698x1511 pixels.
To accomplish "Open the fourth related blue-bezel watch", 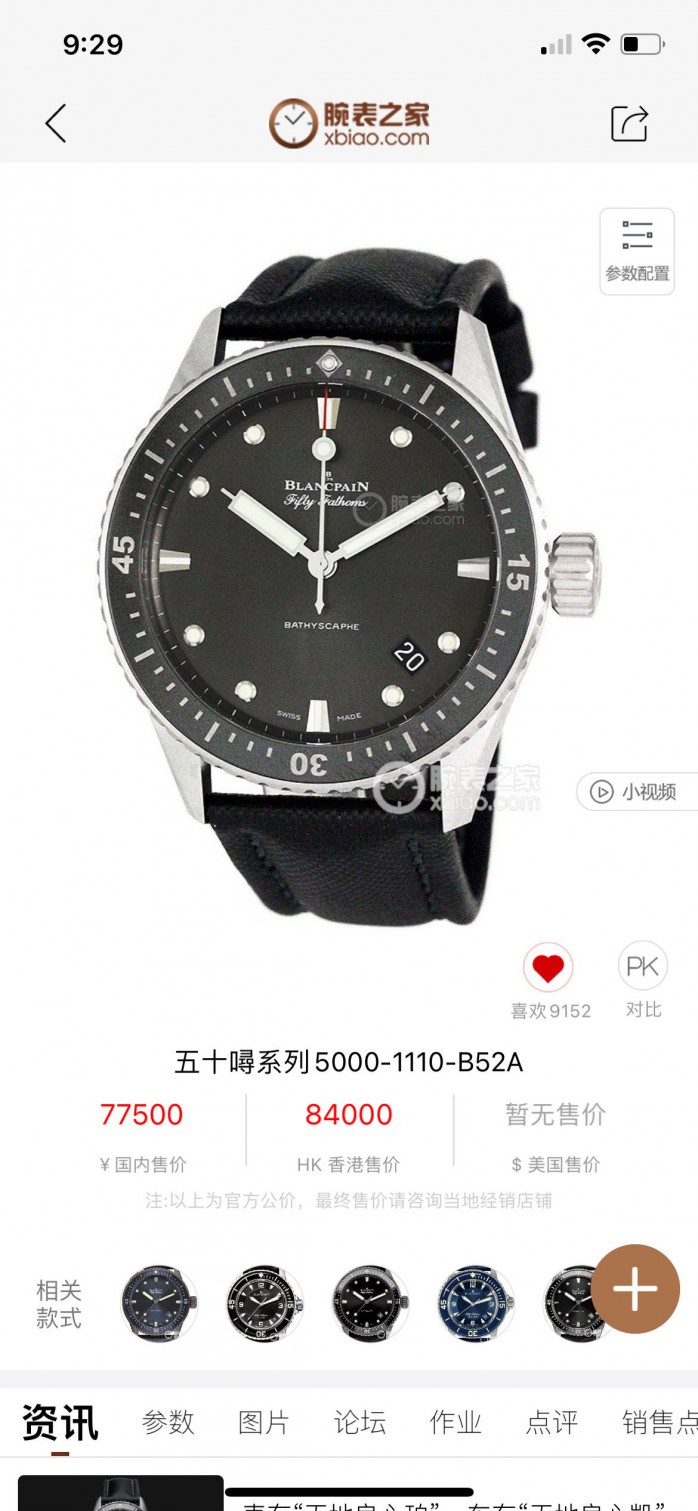I will click(475, 1303).
